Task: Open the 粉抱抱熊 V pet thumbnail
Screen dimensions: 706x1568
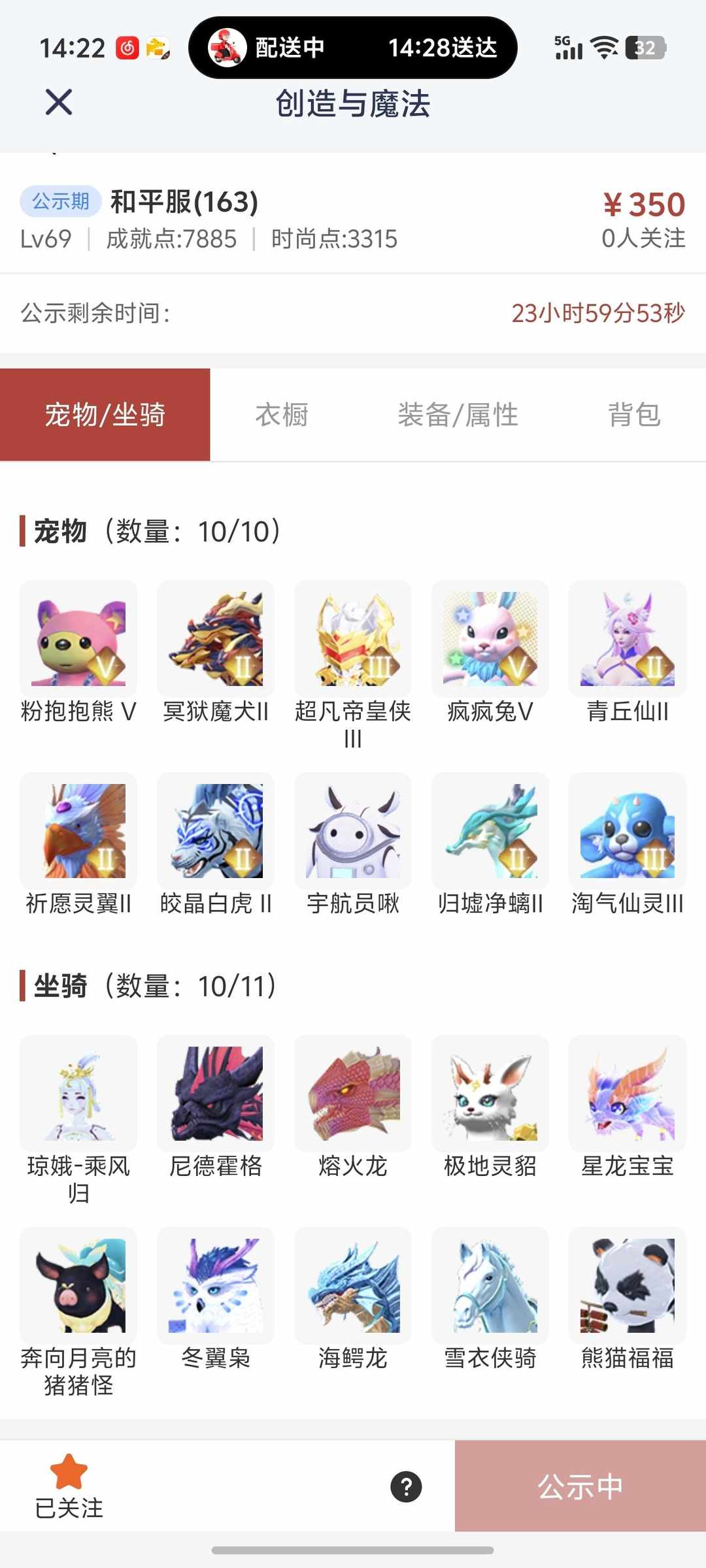Action: point(78,638)
